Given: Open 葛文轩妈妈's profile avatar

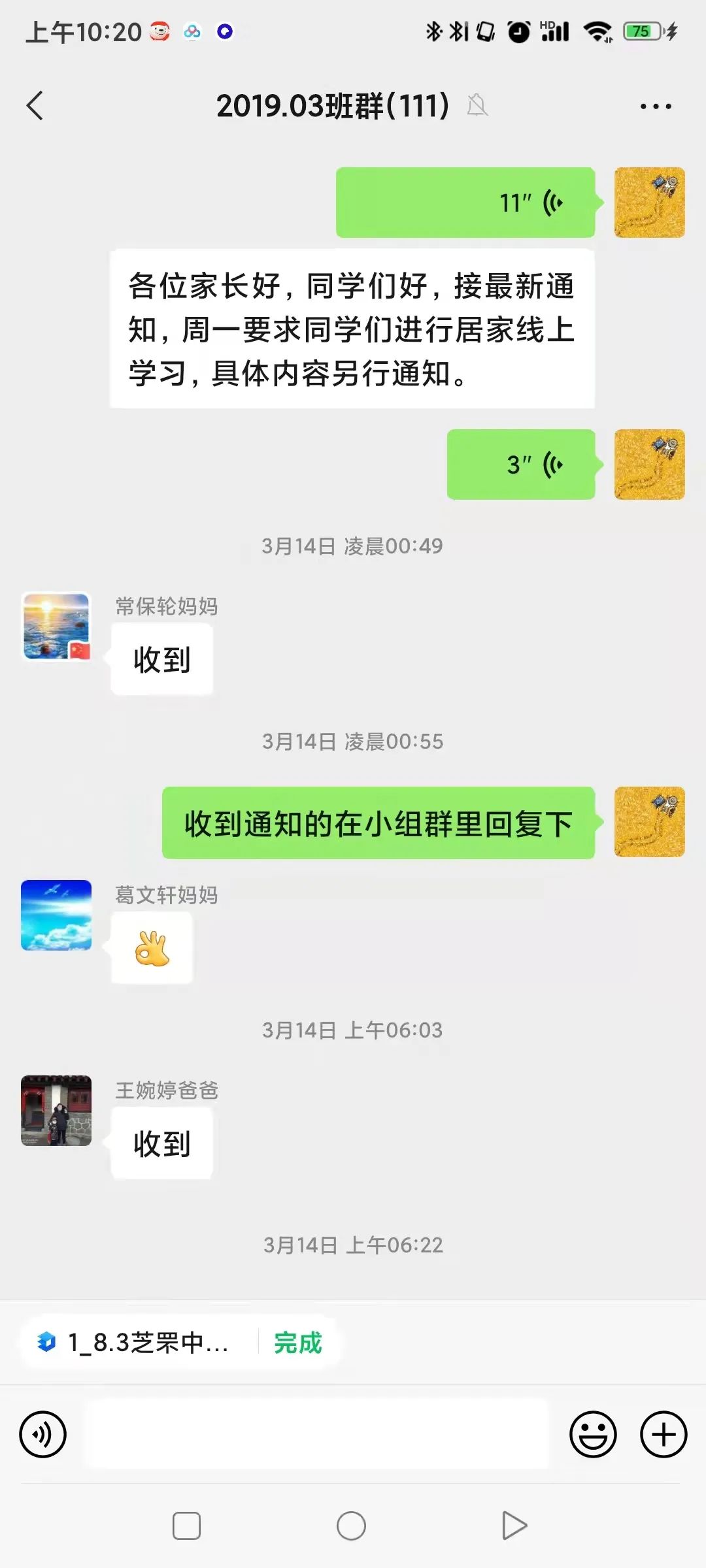Looking at the screenshot, I should pos(56,915).
